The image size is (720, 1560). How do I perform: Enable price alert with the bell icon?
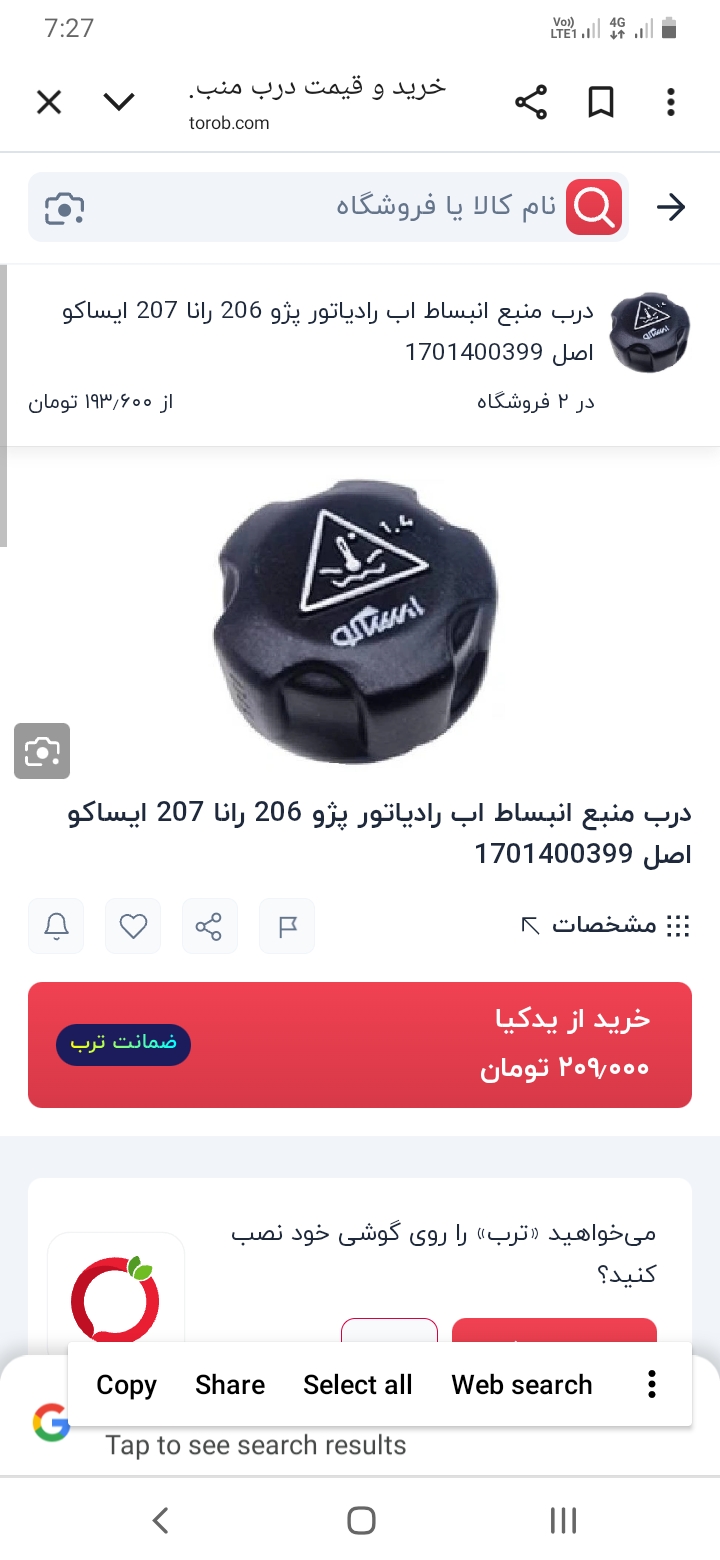pos(56,926)
